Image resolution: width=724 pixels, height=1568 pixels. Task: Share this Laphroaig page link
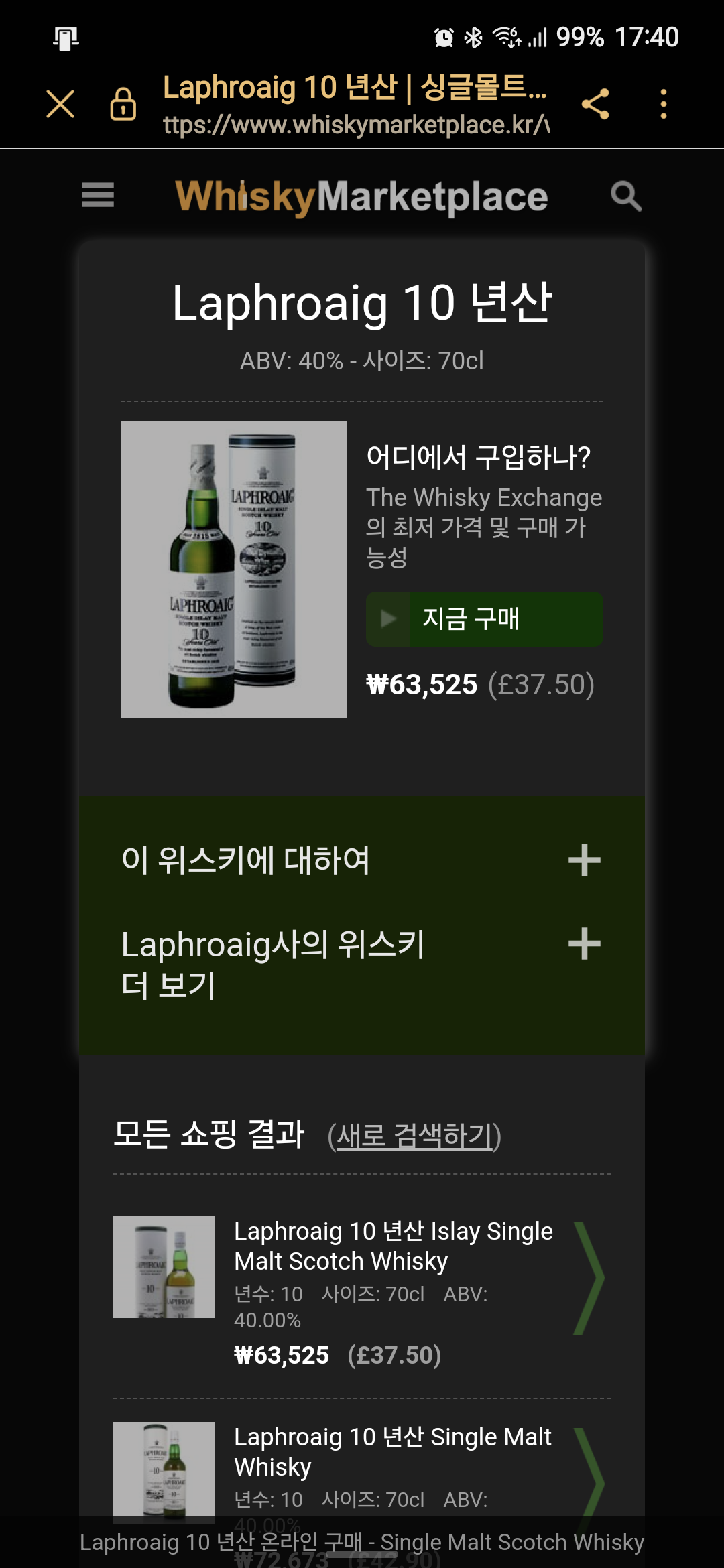595,104
